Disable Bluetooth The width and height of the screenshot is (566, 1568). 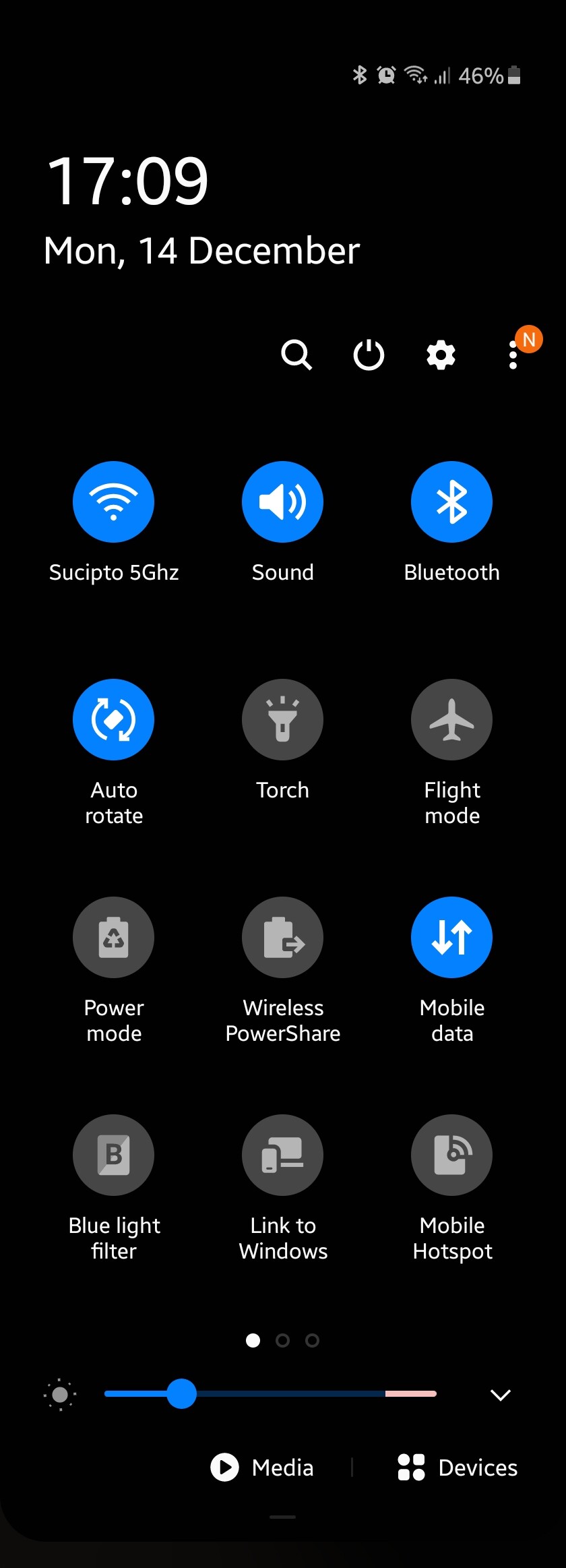coord(451,502)
